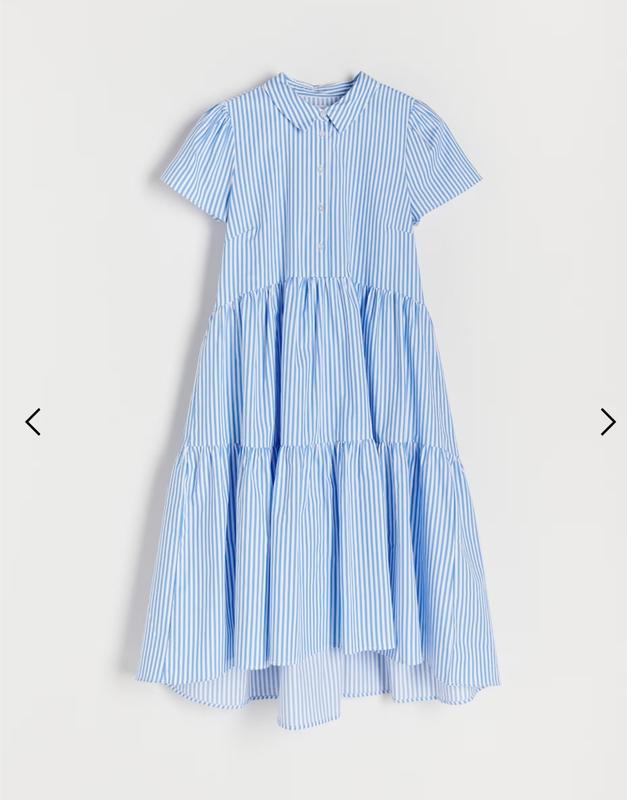
Task: Go to the previous product photo
Action: coord(33,422)
